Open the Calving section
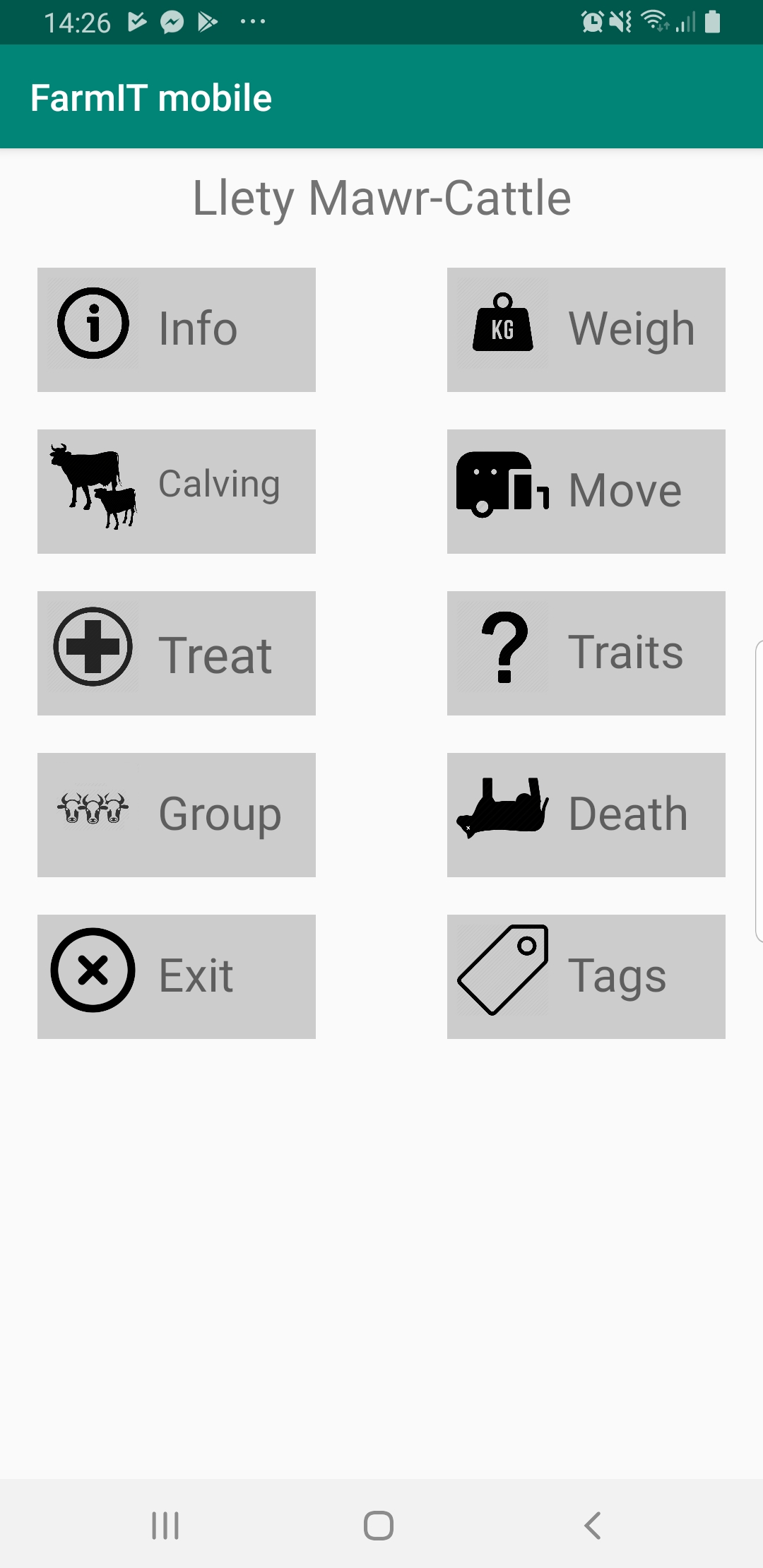This screenshot has height=1568, width=763. point(177,492)
